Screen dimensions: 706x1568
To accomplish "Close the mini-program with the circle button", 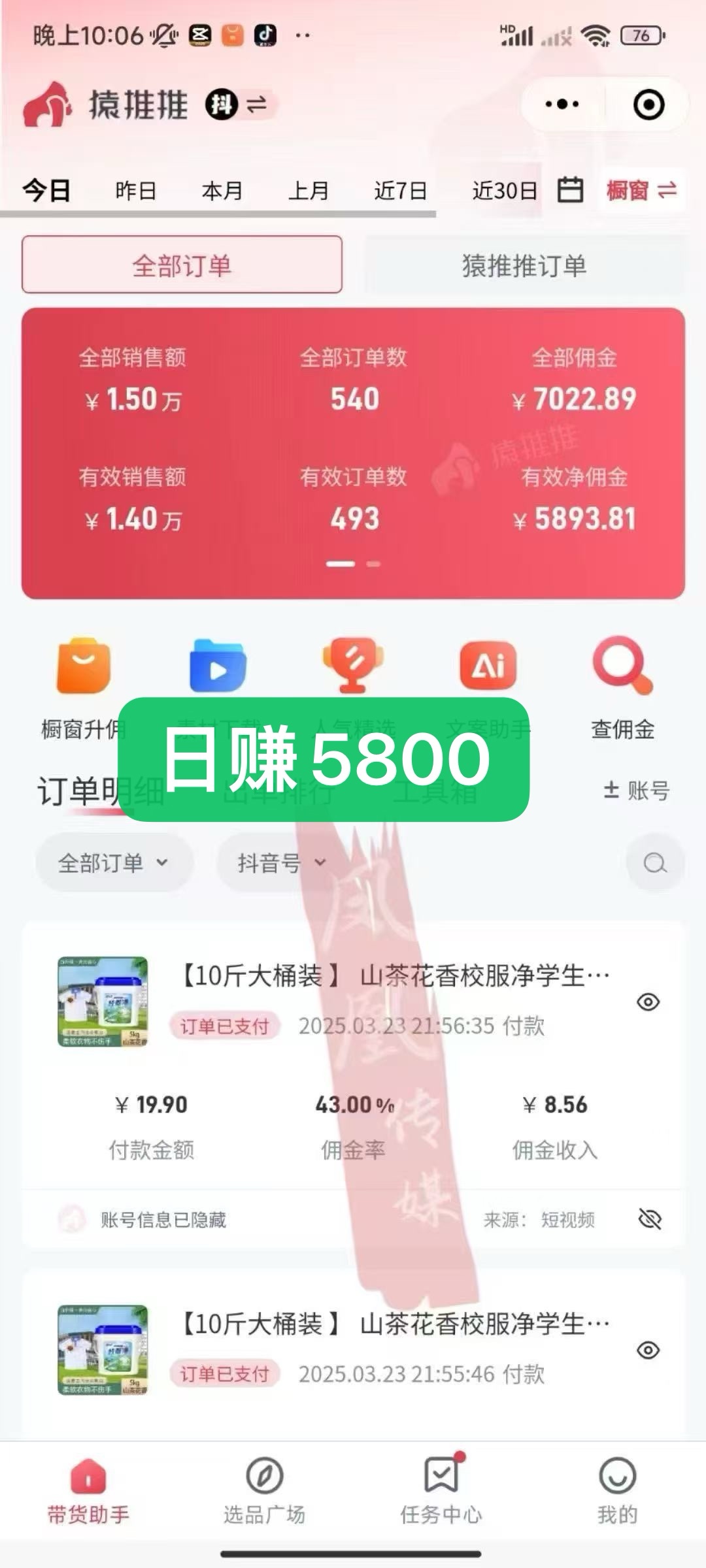I will pyautogui.click(x=648, y=105).
